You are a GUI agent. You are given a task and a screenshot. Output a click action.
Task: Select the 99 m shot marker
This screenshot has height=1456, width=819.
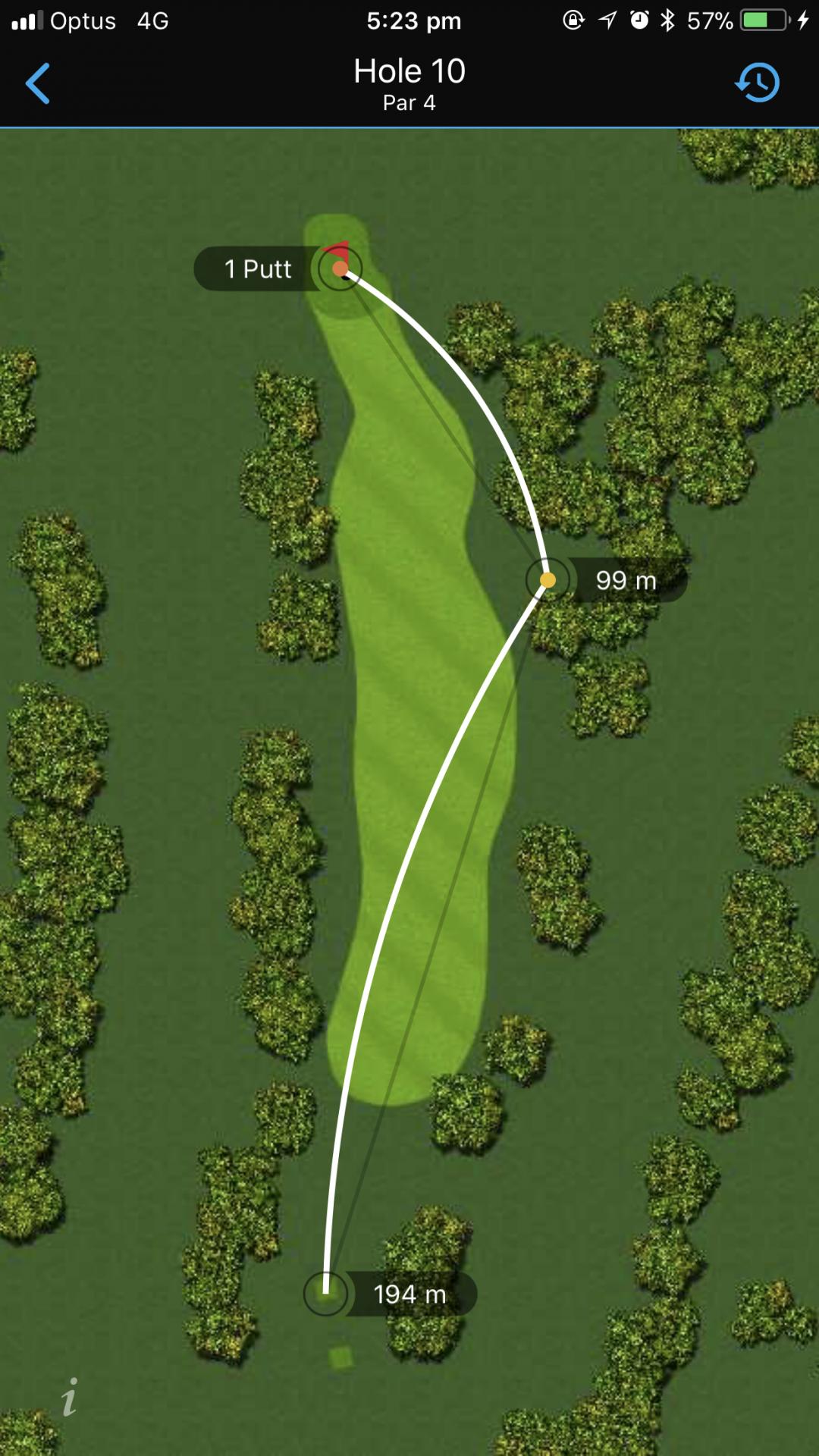(548, 580)
